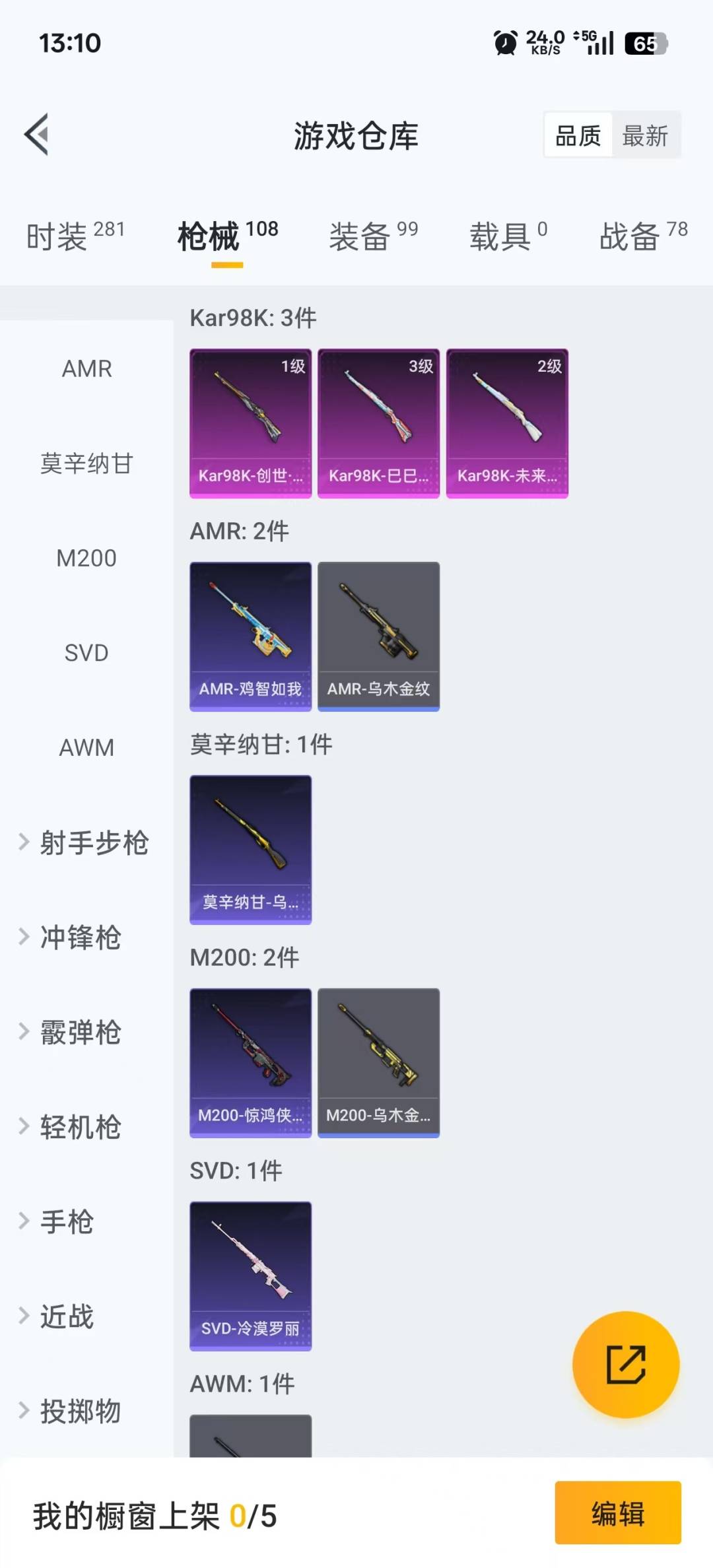
Task: Expand the 霰弹枪 category
Action: (81, 1033)
